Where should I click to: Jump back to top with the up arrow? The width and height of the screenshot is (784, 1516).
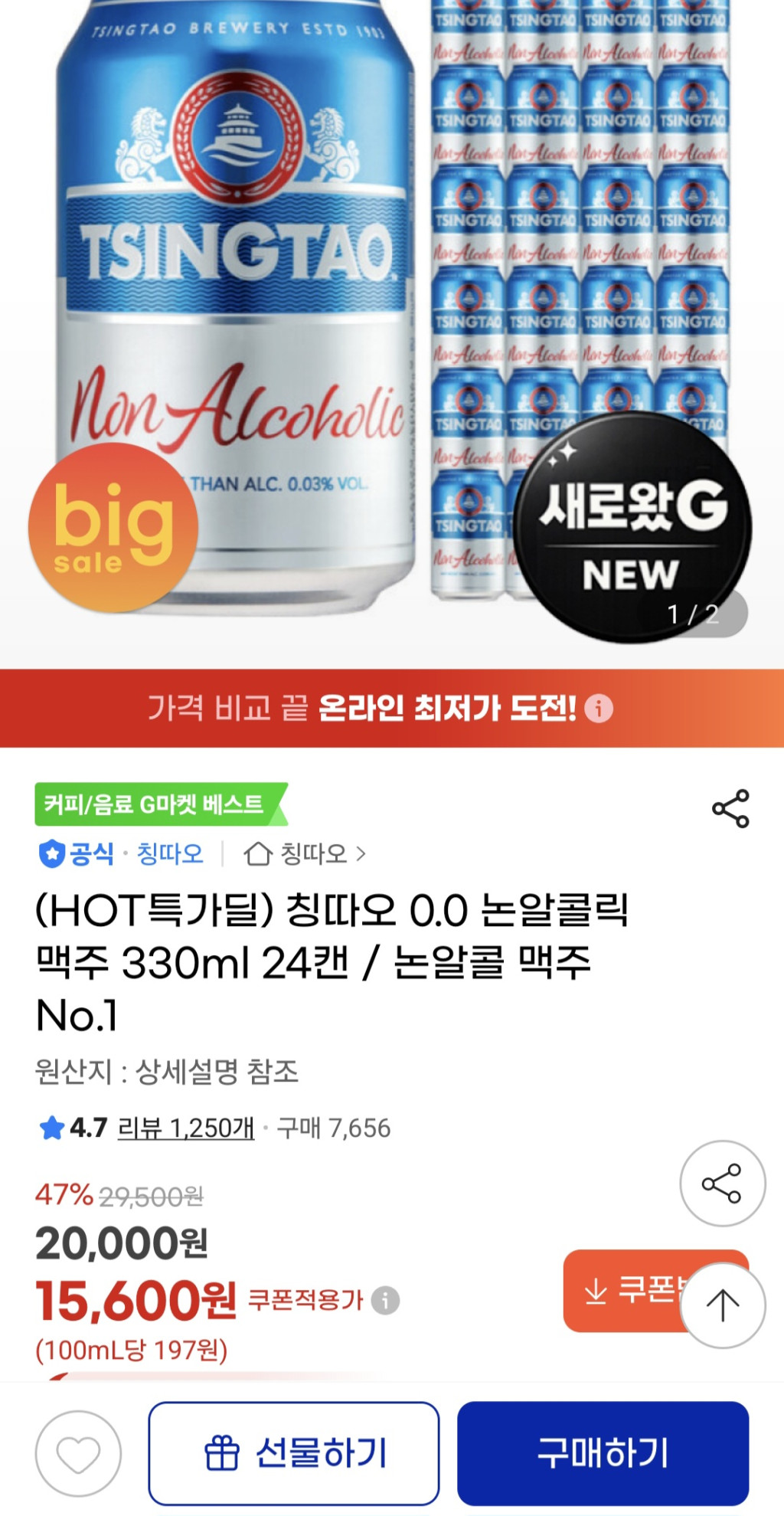coord(722,1305)
